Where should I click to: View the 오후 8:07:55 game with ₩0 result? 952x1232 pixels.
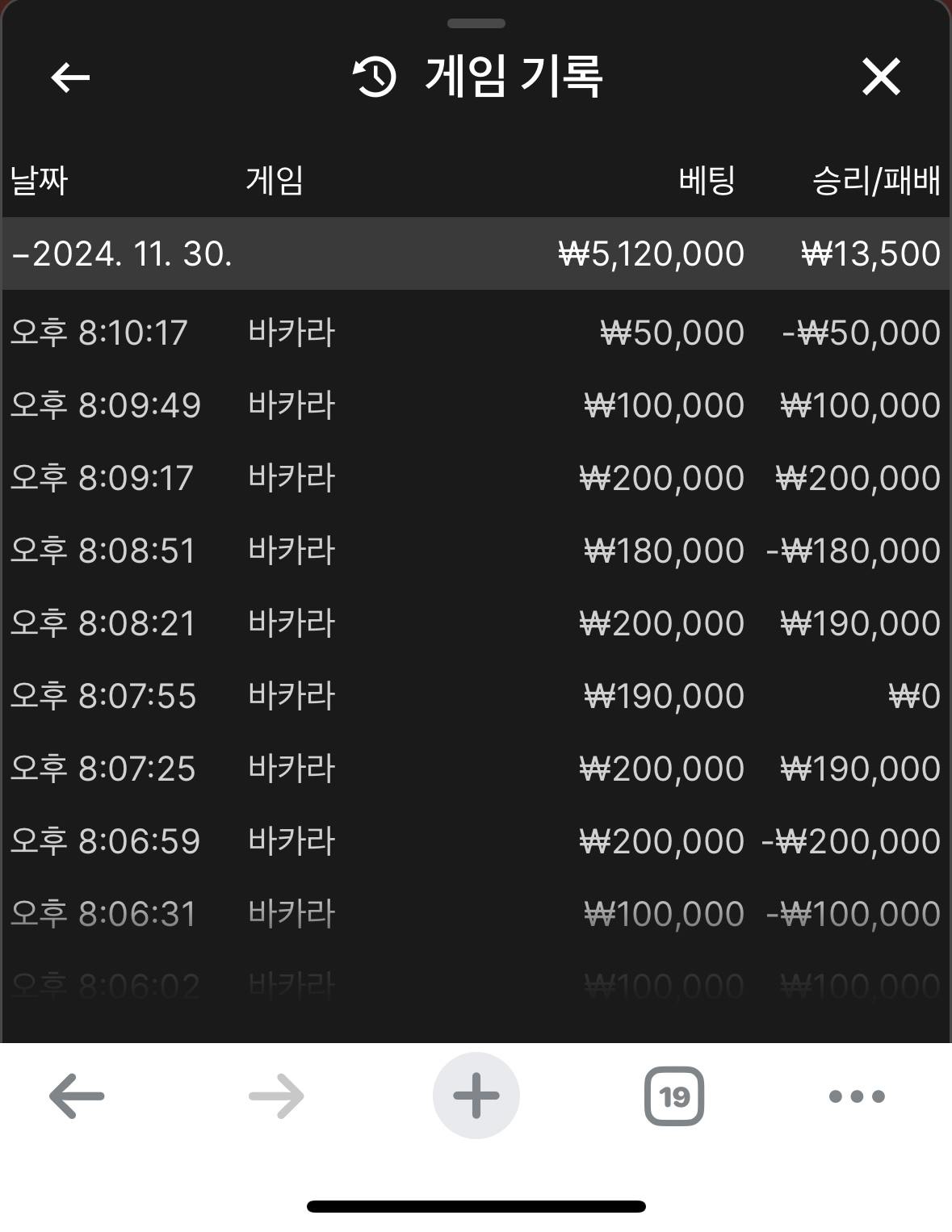(x=475, y=696)
